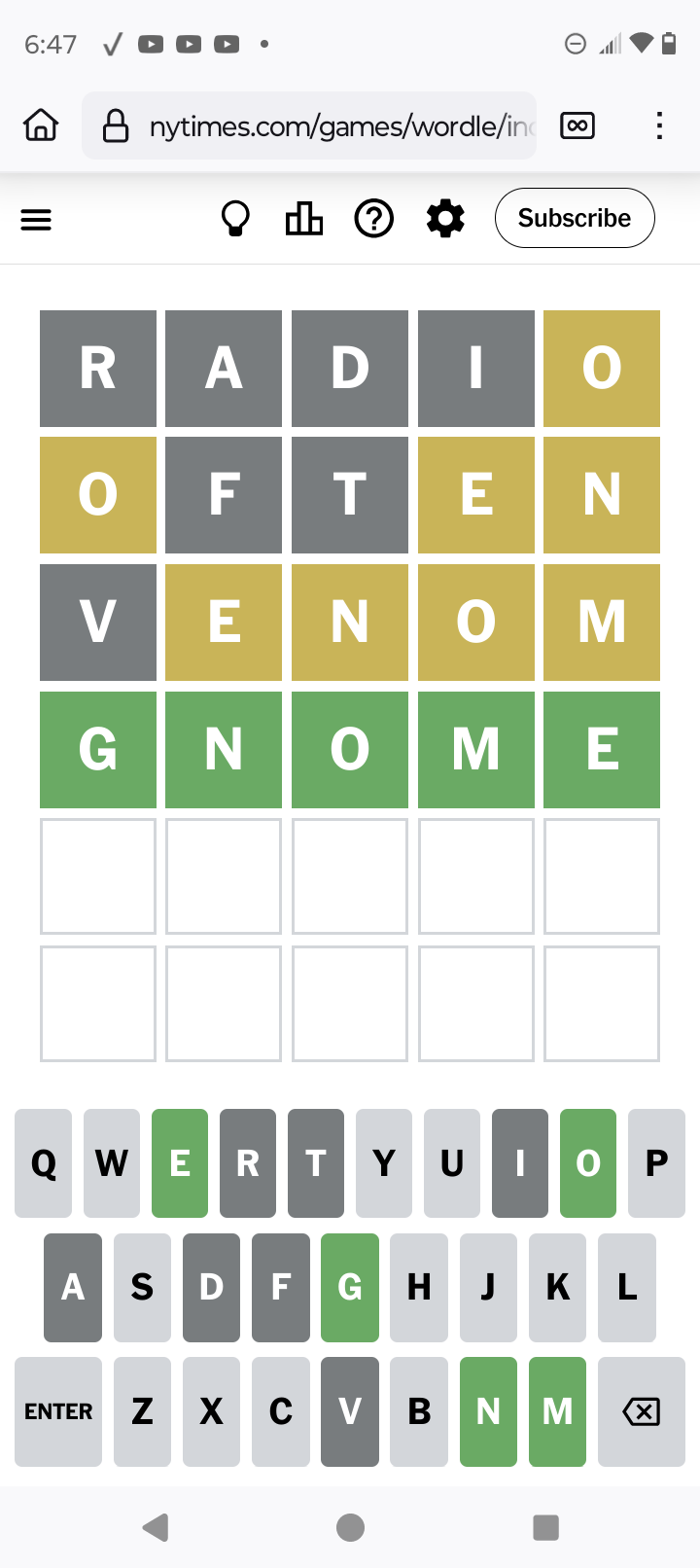Open the lightbulb hint icon

click(x=235, y=219)
